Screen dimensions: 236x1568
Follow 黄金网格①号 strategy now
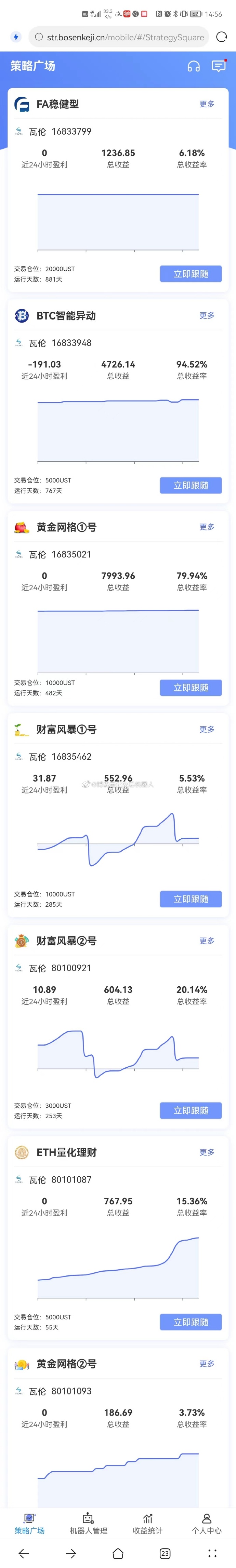coord(190,687)
